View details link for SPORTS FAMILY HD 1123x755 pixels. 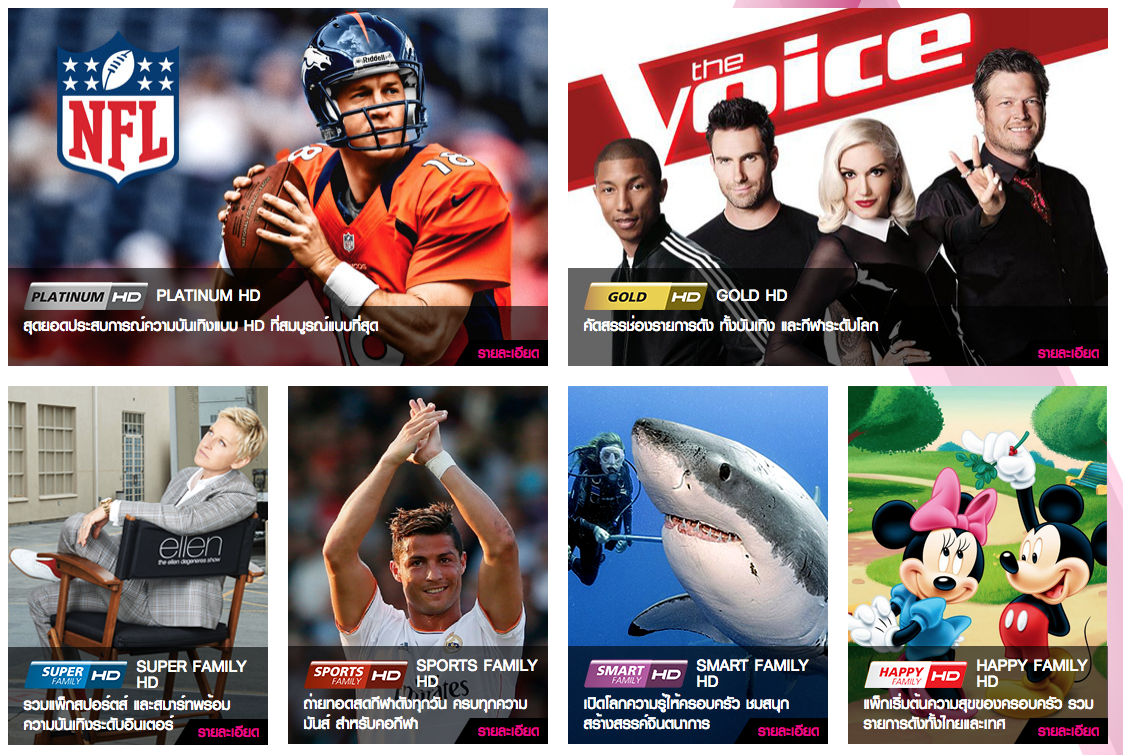pyautogui.click(x=508, y=732)
